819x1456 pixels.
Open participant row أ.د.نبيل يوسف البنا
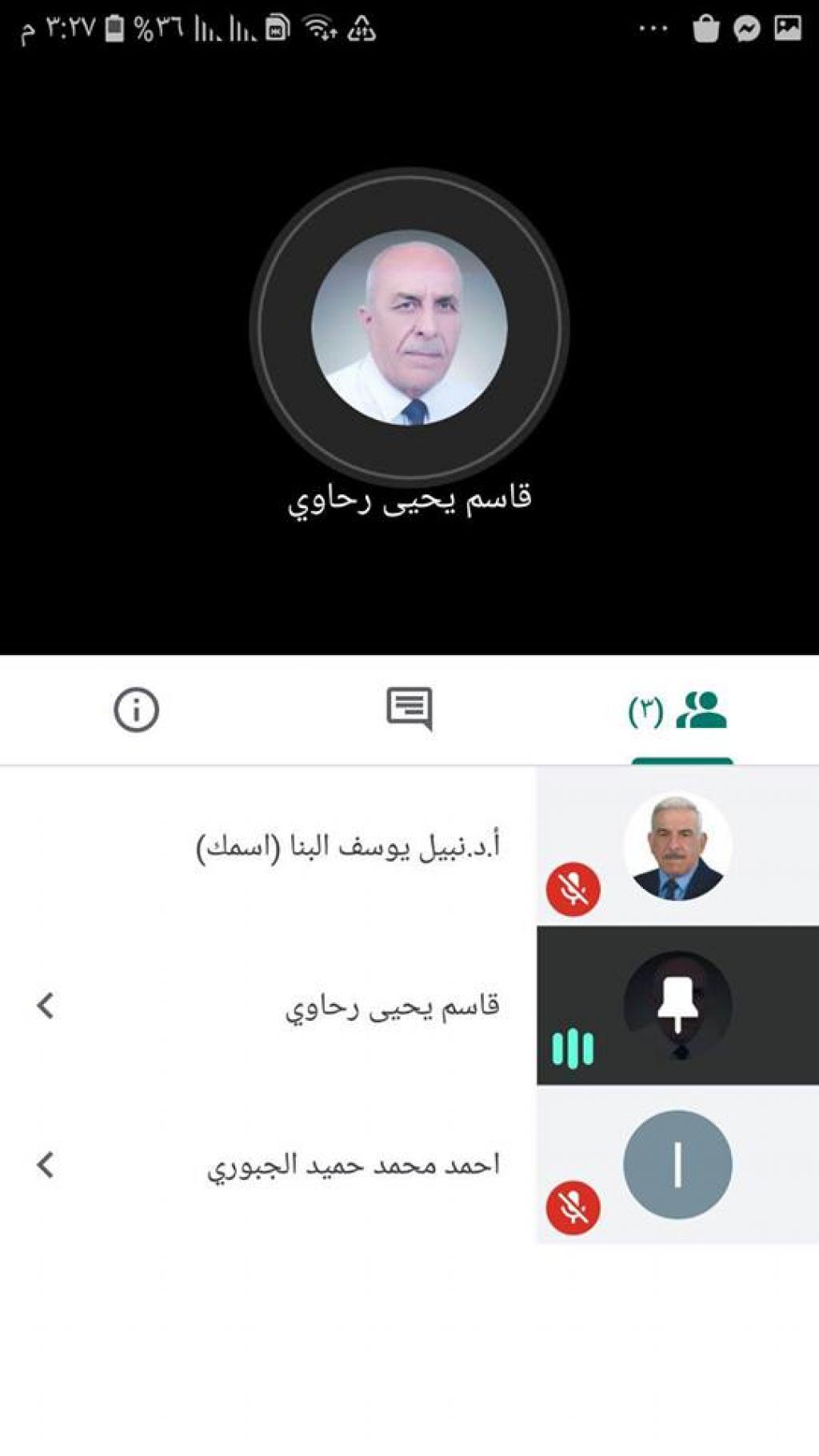349,846
